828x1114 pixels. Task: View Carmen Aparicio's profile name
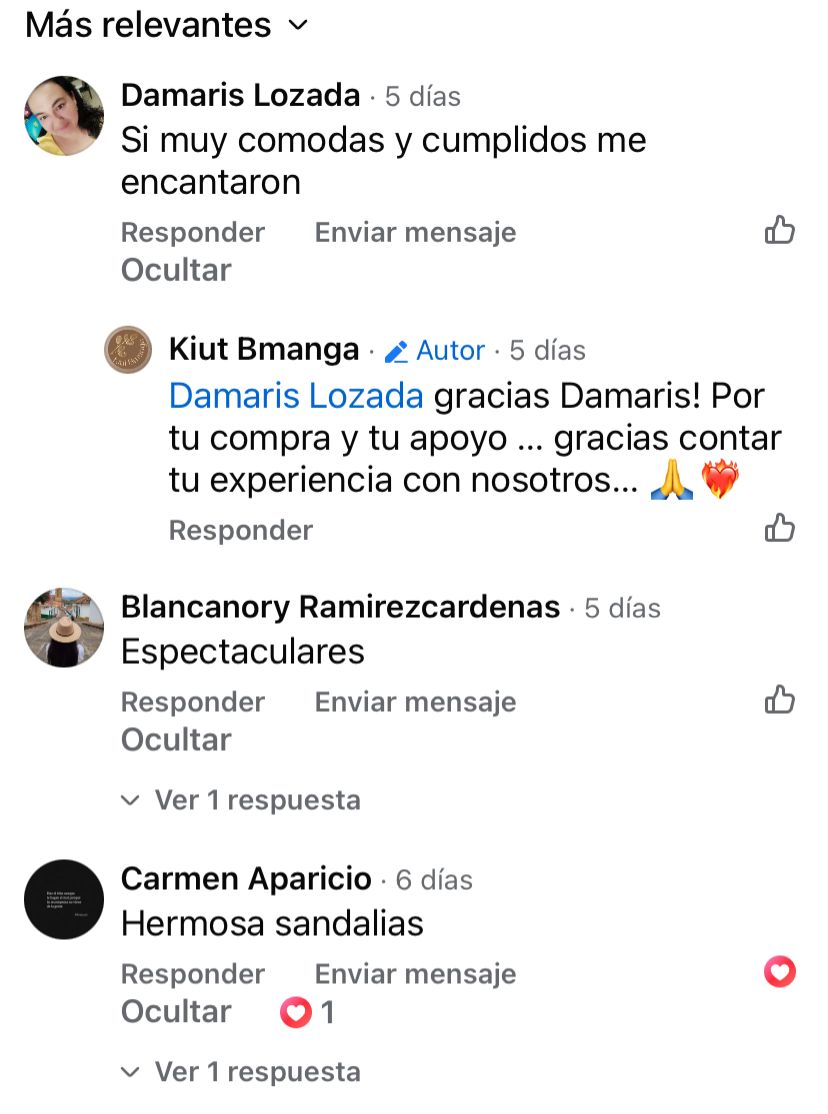coord(246,880)
